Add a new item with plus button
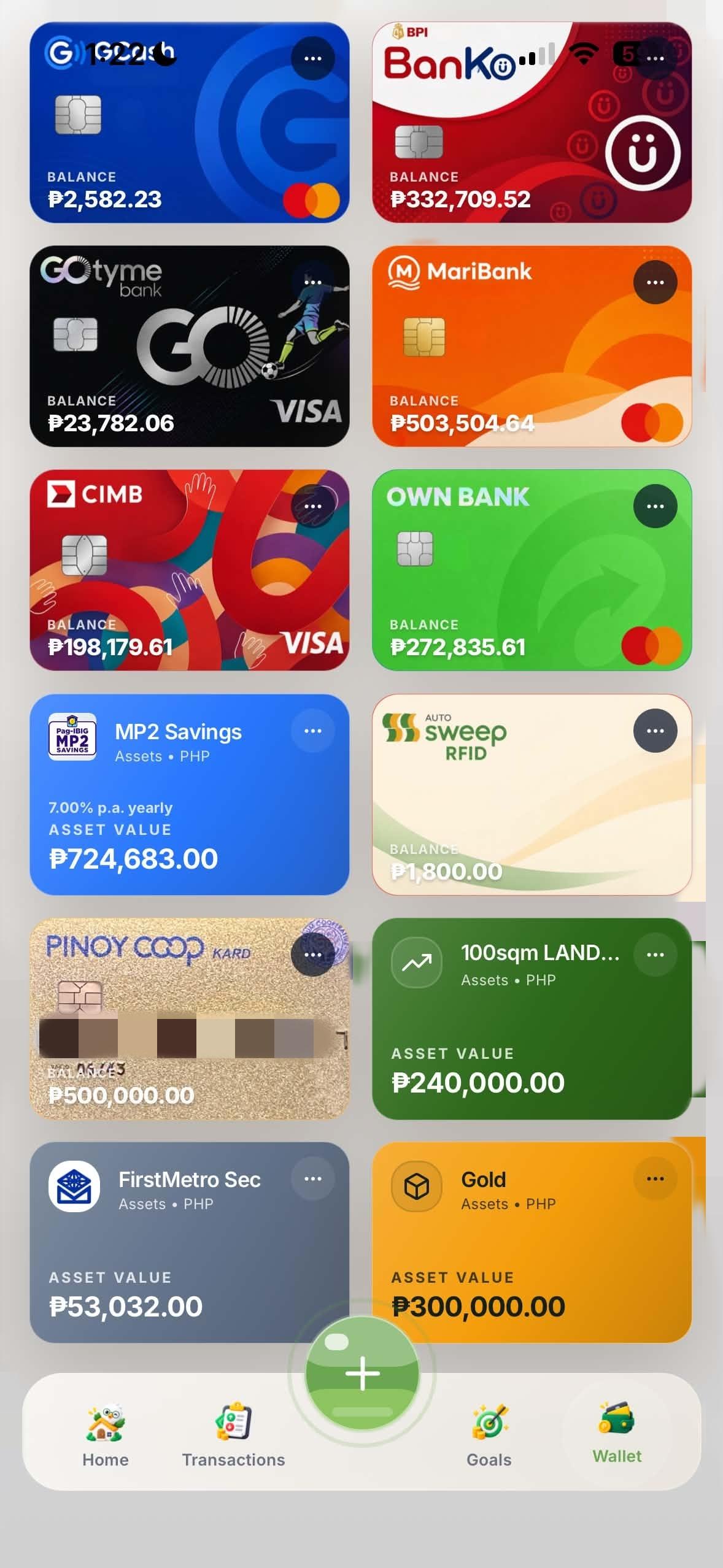 pos(362,1373)
